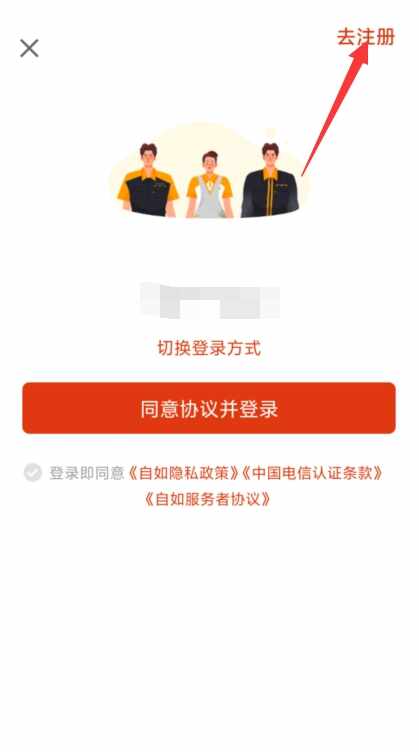Tap the 同意协议并登录 button
Viewport: 419px width, 752px height.
click(x=209, y=408)
